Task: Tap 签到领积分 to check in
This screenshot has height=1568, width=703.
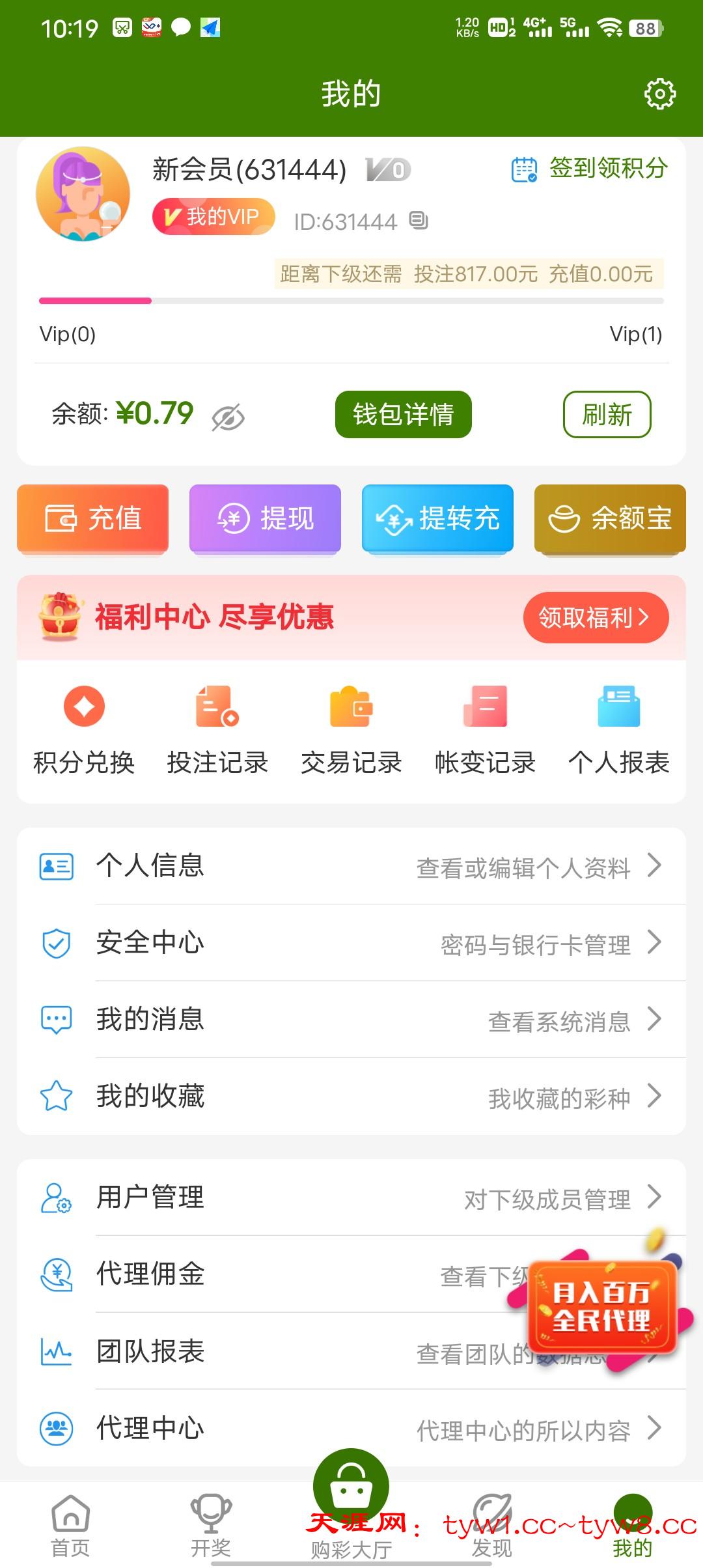Action: 590,169
